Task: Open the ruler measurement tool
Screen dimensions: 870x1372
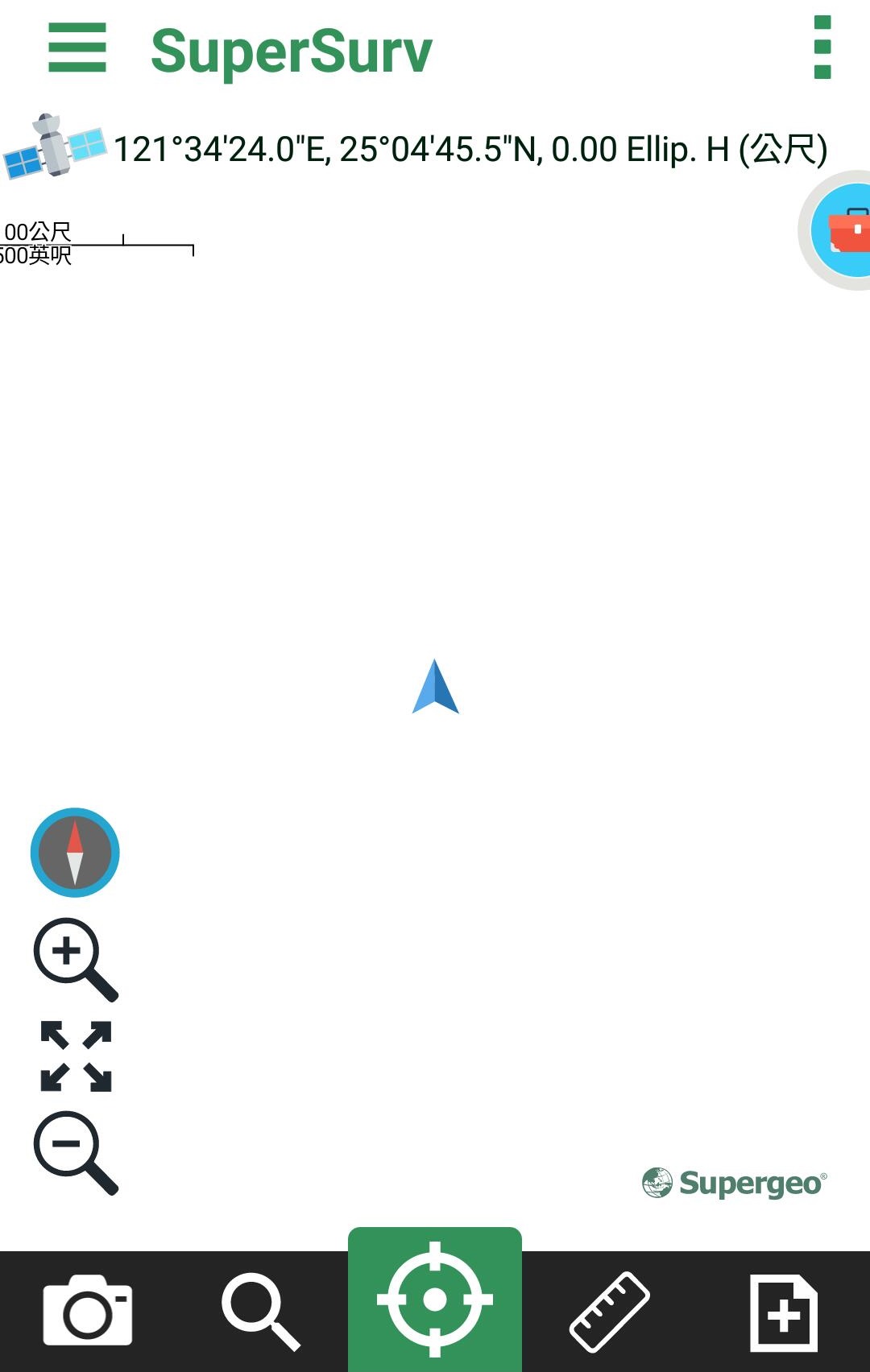Action: click(x=610, y=1312)
